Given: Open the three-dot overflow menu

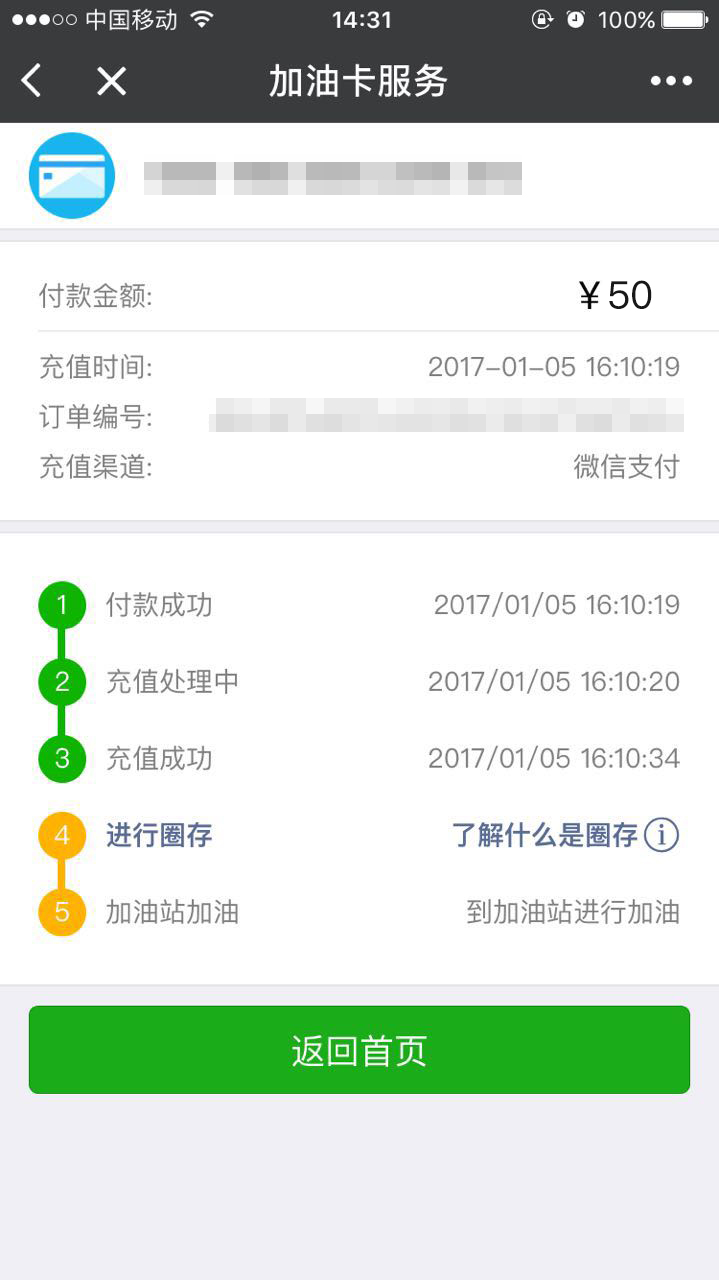Looking at the screenshot, I should (x=671, y=82).
